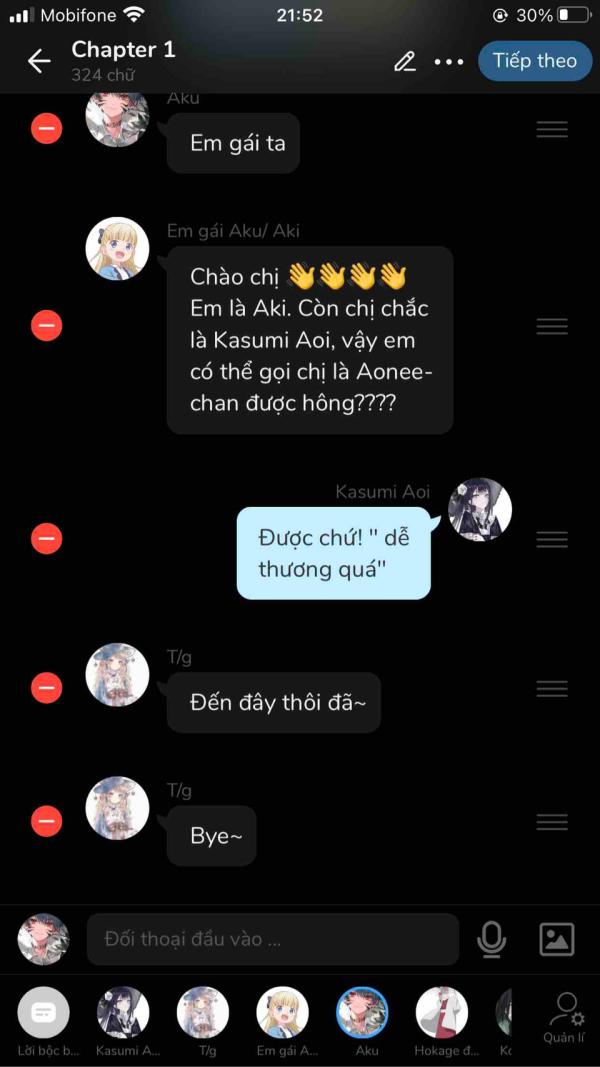This screenshot has height=1067, width=600.
Task: Insert an image with the picture icon
Action: 557,939
